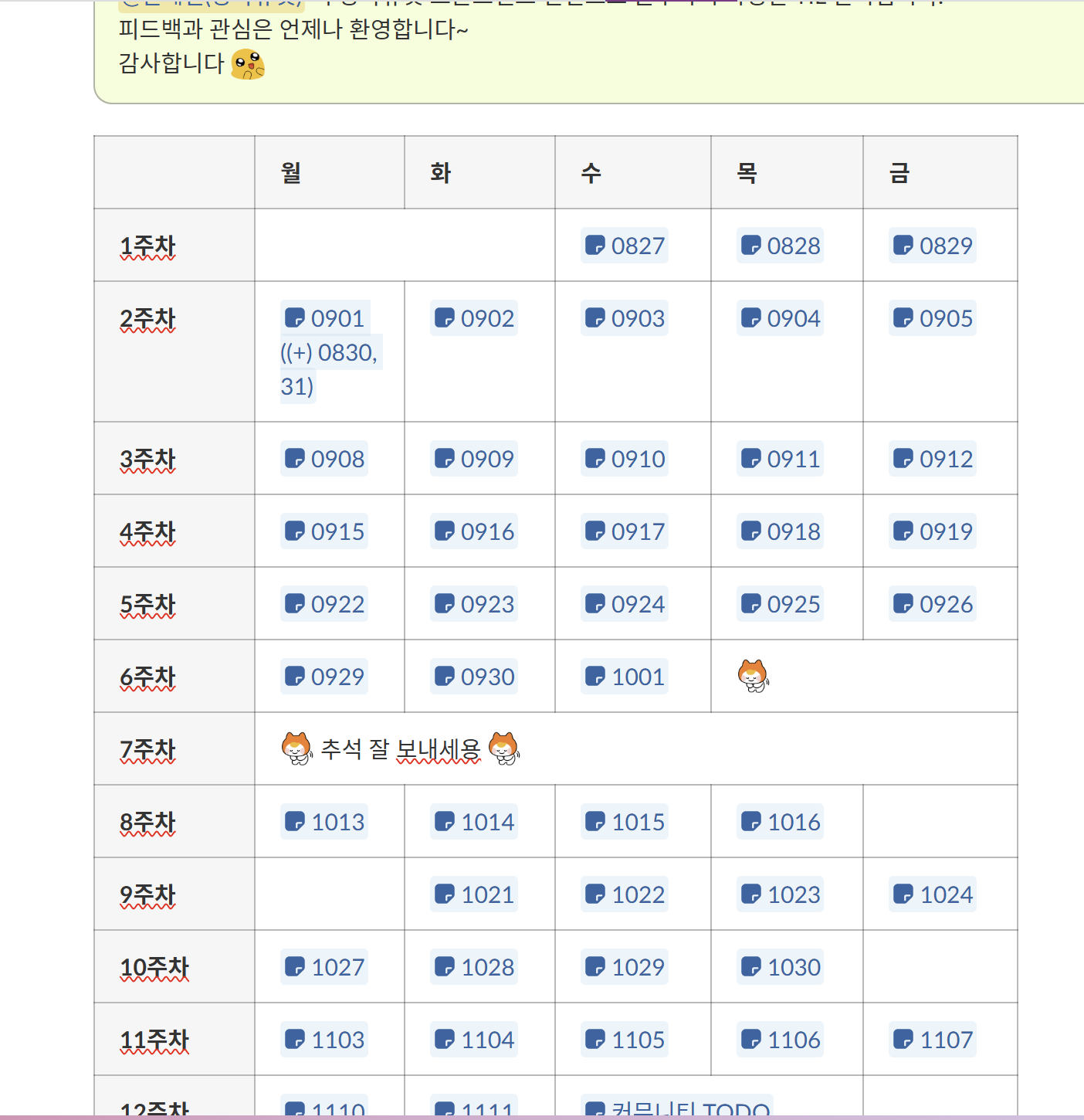1084x1120 pixels.
Task: Open the 1021 page link
Action: point(475,894)
